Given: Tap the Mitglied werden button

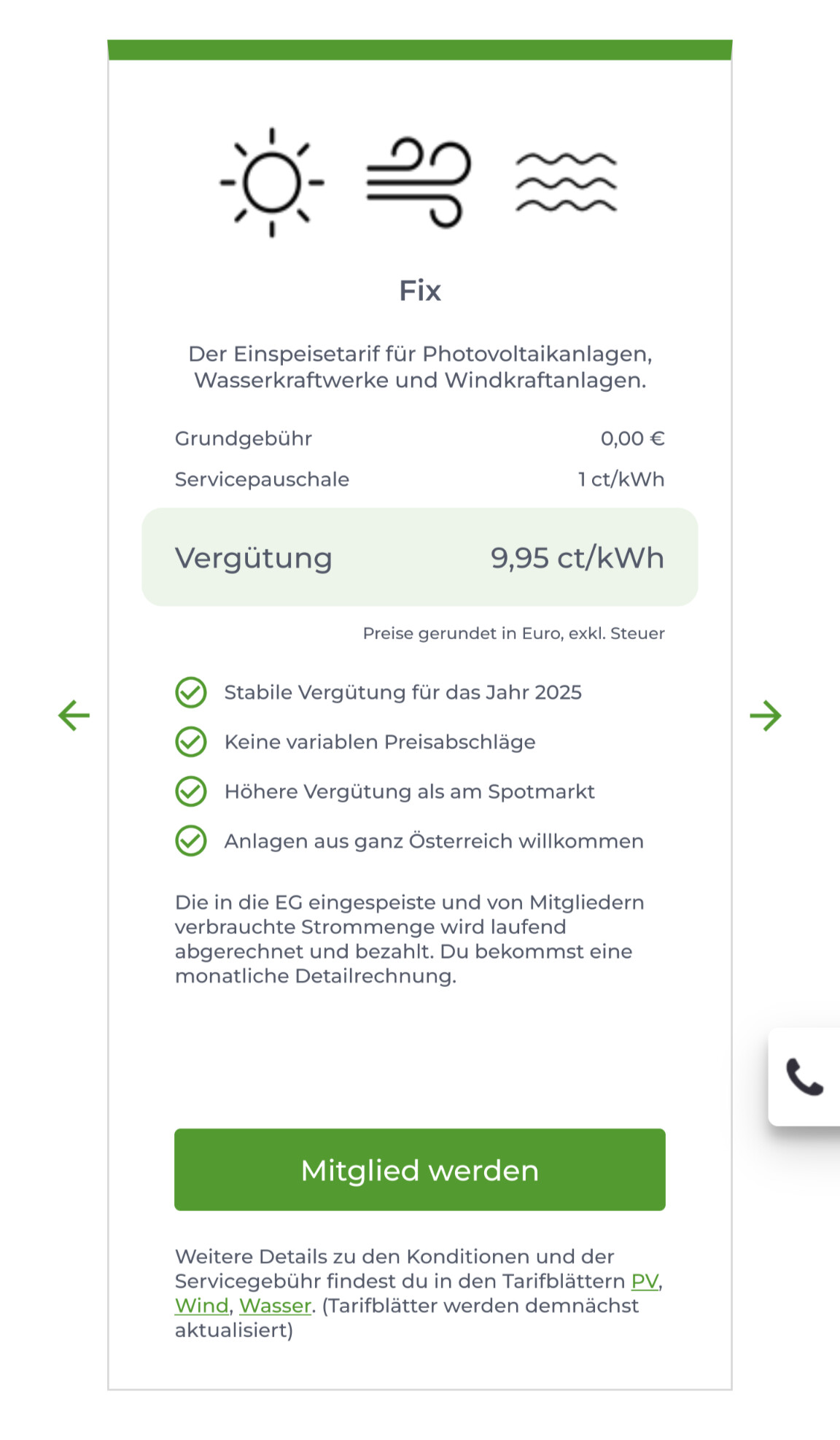Looking at the screenshot, I should click(x=420, y=1169).
